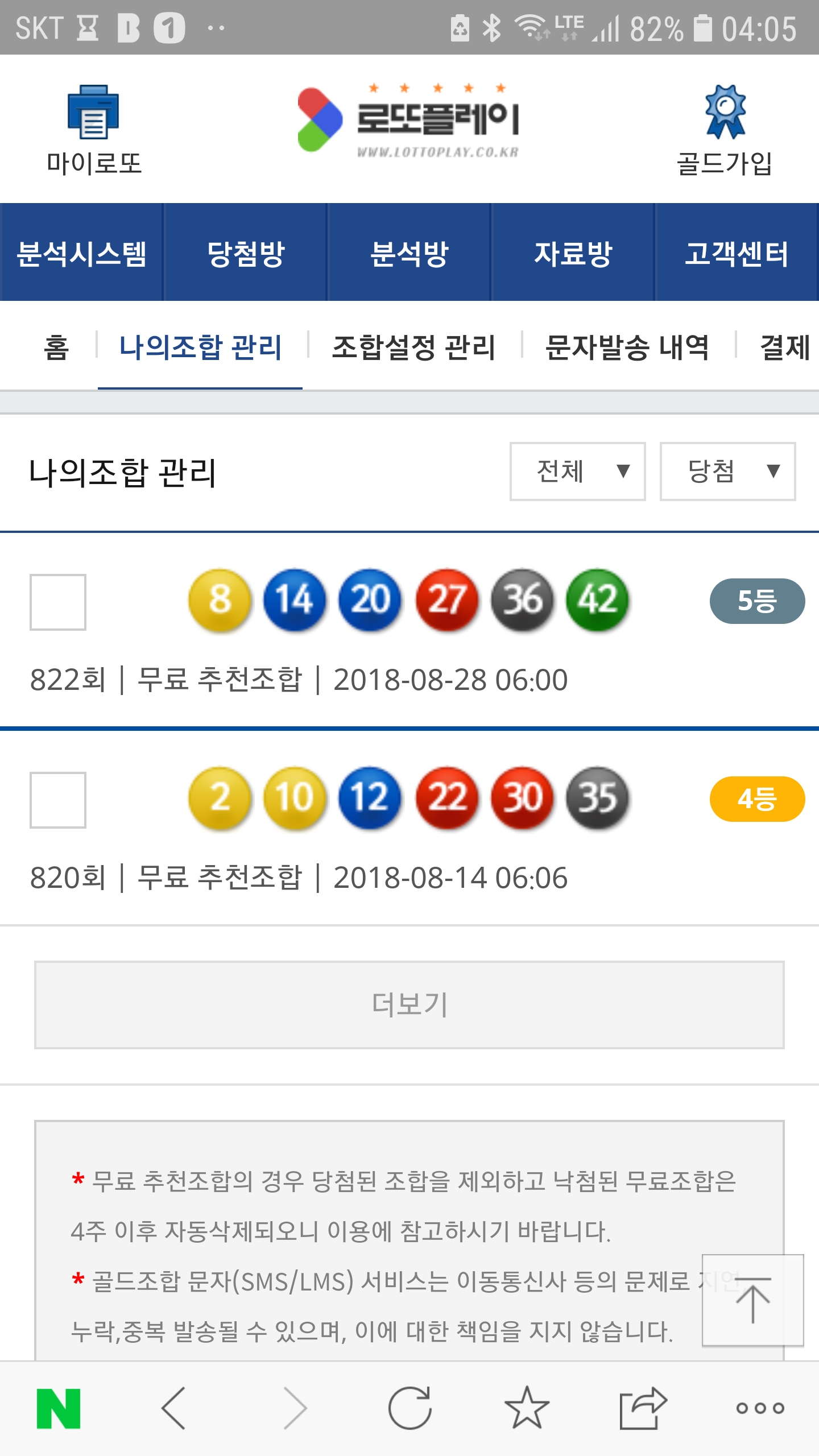Go to the 당첨방 section
The height and width of the screenshot is (1456, 819).
click(245, 253)
